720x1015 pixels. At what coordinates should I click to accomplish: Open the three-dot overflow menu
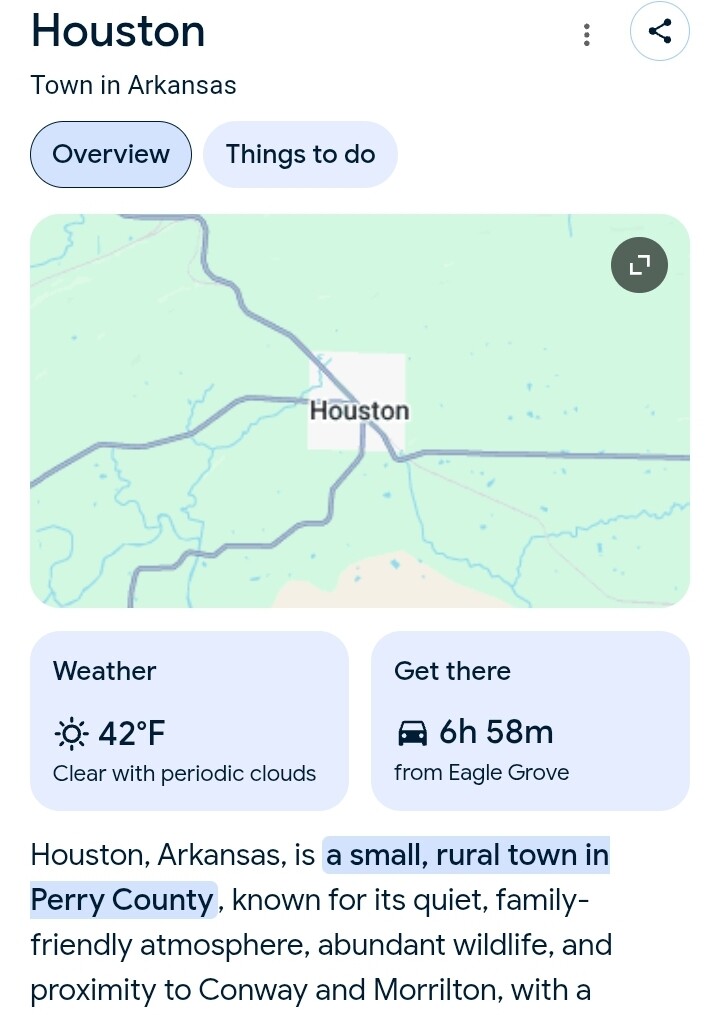[x=587, y=35]
